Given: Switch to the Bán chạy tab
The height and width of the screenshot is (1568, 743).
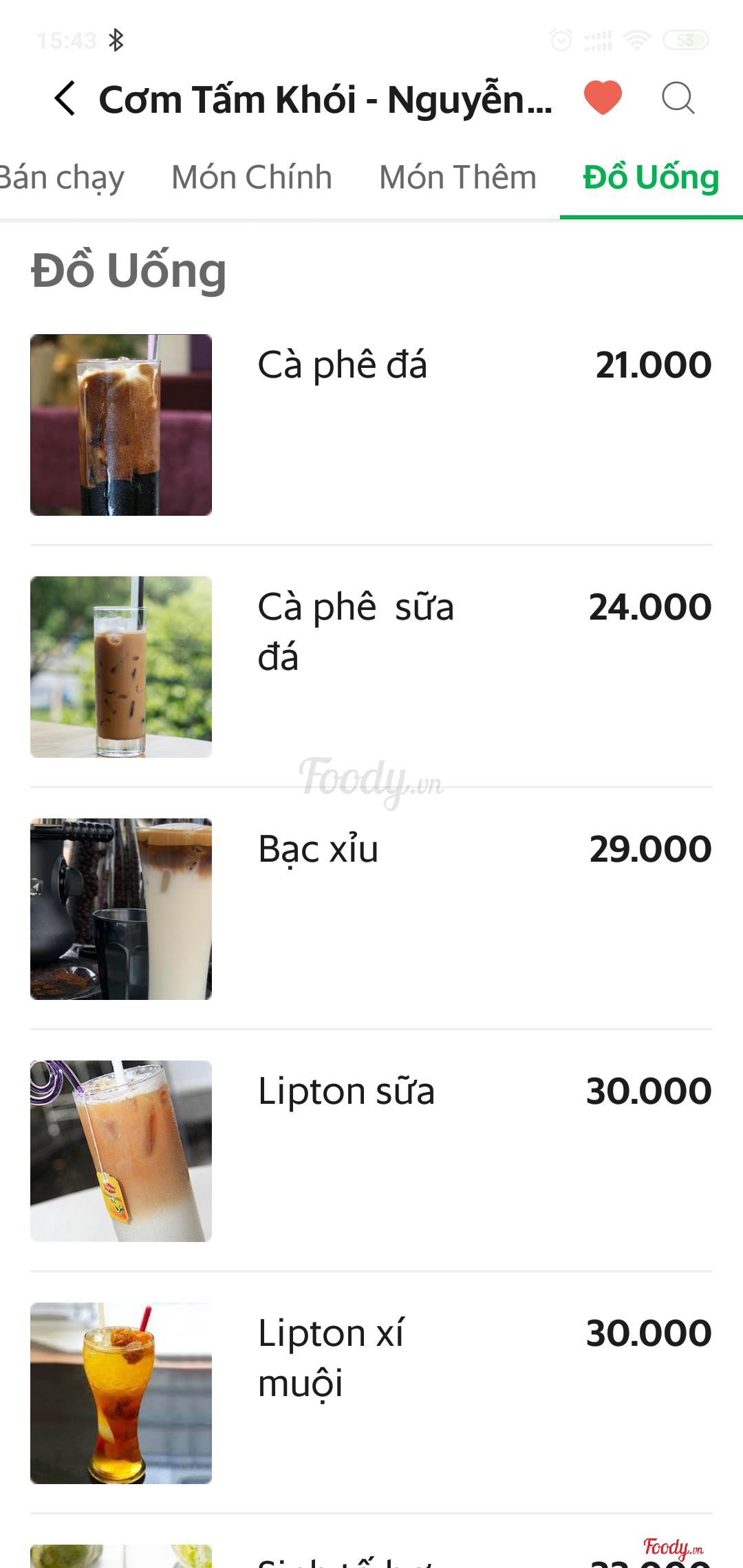Looking at the screenshot, I should pyautogui.click(x=62, y=177).
